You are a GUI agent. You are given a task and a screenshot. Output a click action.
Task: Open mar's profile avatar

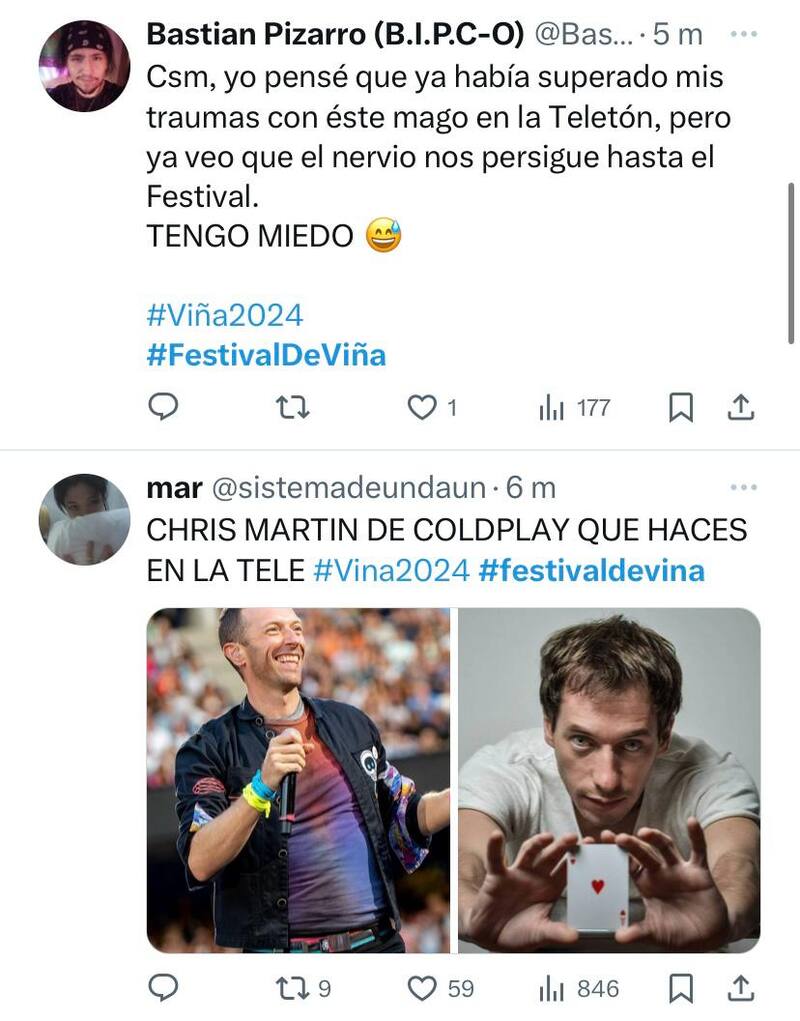click(x=84, y=520)
